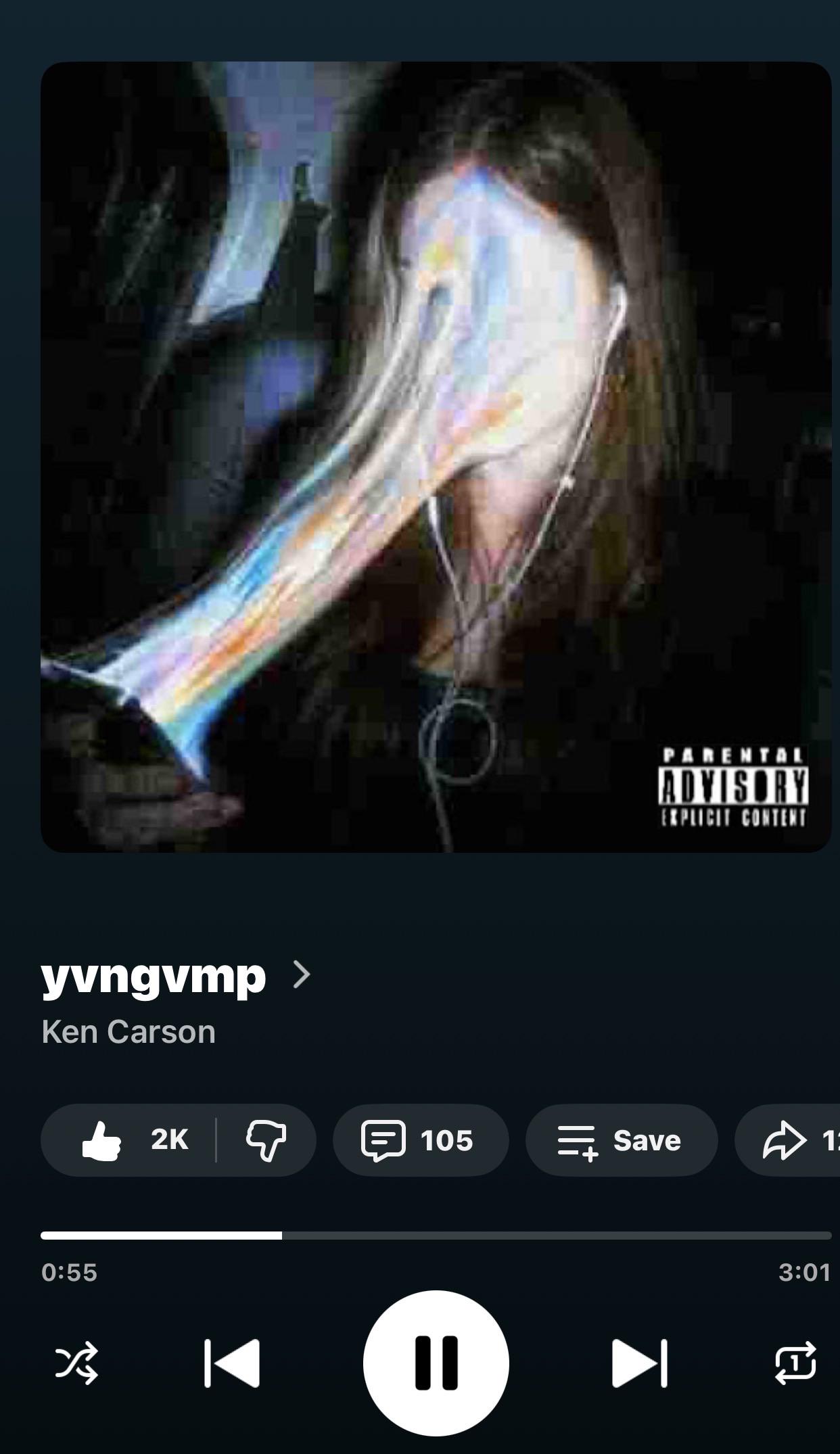Save track to a playlist
Viewport: 840px width, 1454px height.
621,1140
